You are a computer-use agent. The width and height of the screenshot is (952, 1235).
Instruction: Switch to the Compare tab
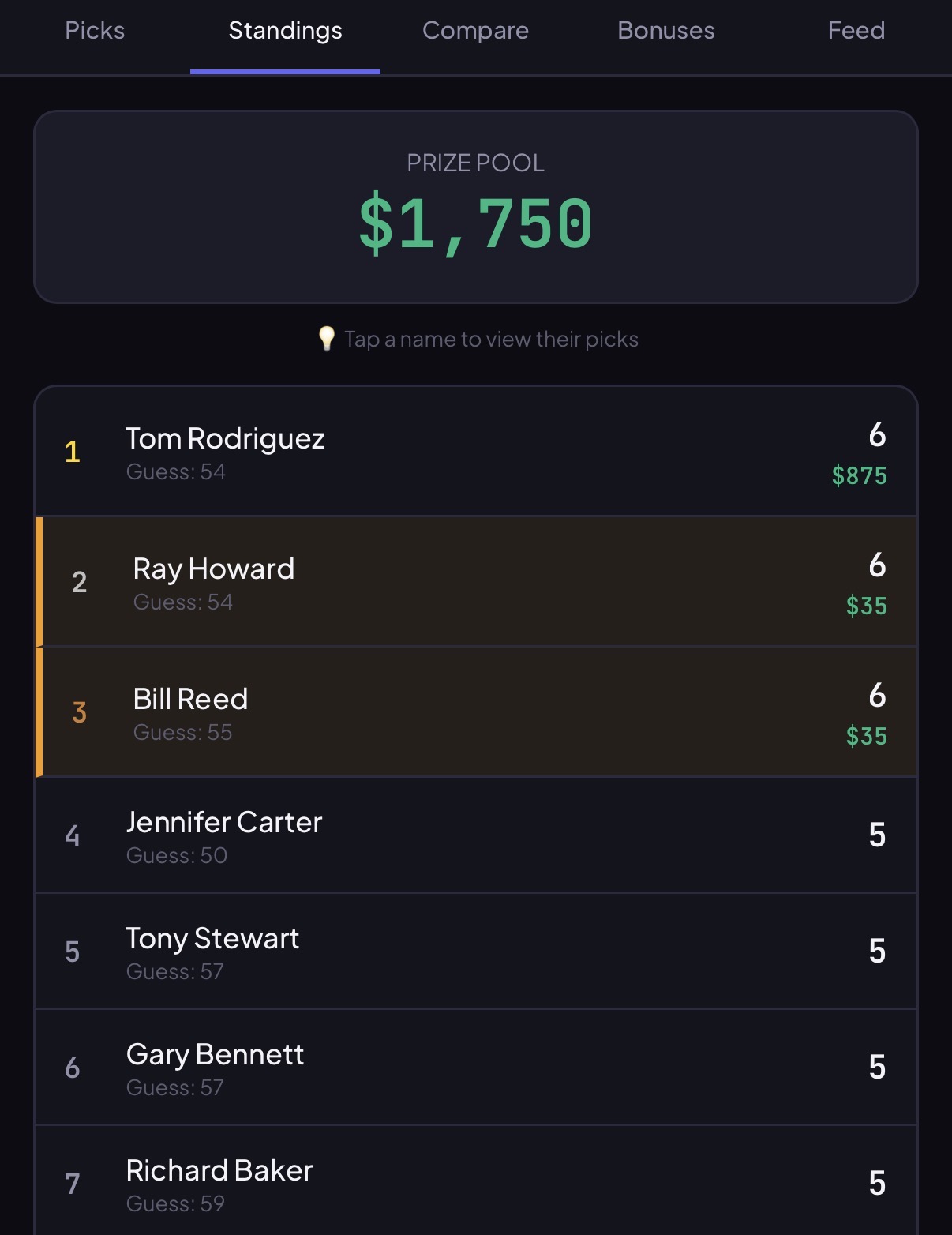coord(476,30)
